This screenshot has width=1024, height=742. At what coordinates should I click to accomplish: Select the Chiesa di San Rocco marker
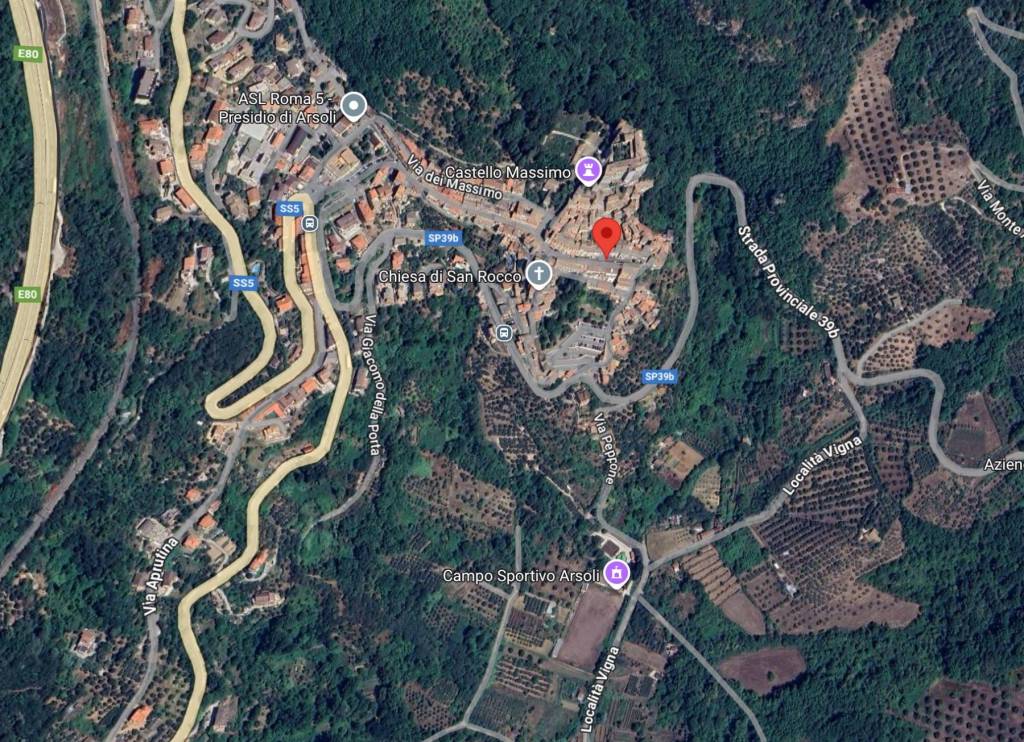pos(539,274)
